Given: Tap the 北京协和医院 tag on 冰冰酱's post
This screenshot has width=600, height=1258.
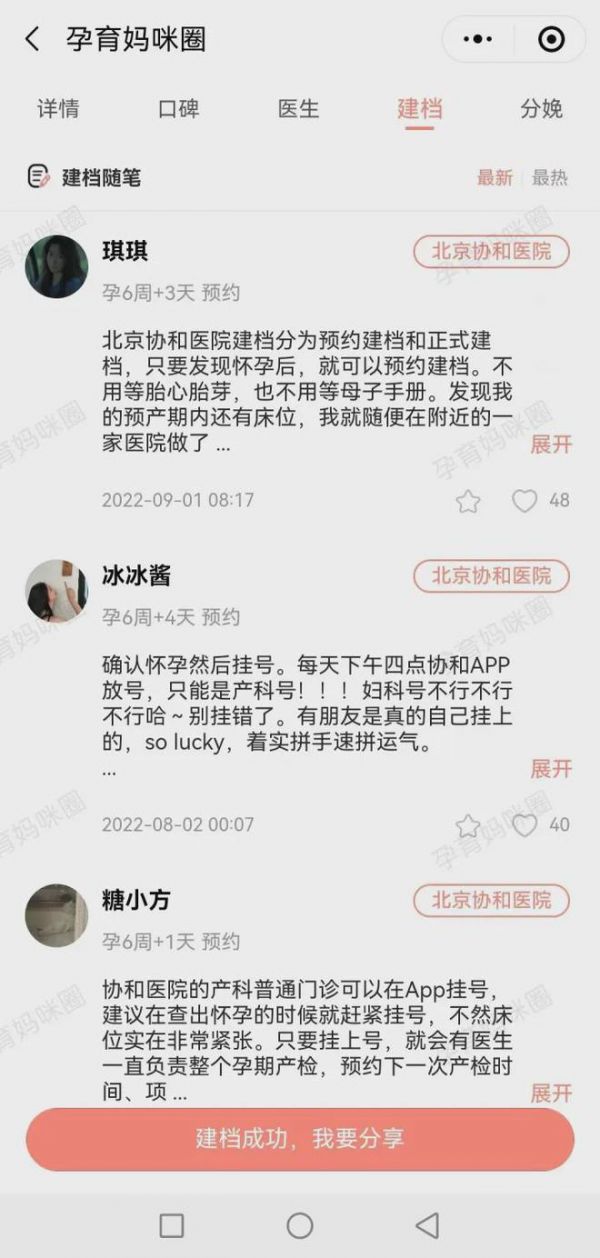Looking at the screenshot, I should (491, 576).
